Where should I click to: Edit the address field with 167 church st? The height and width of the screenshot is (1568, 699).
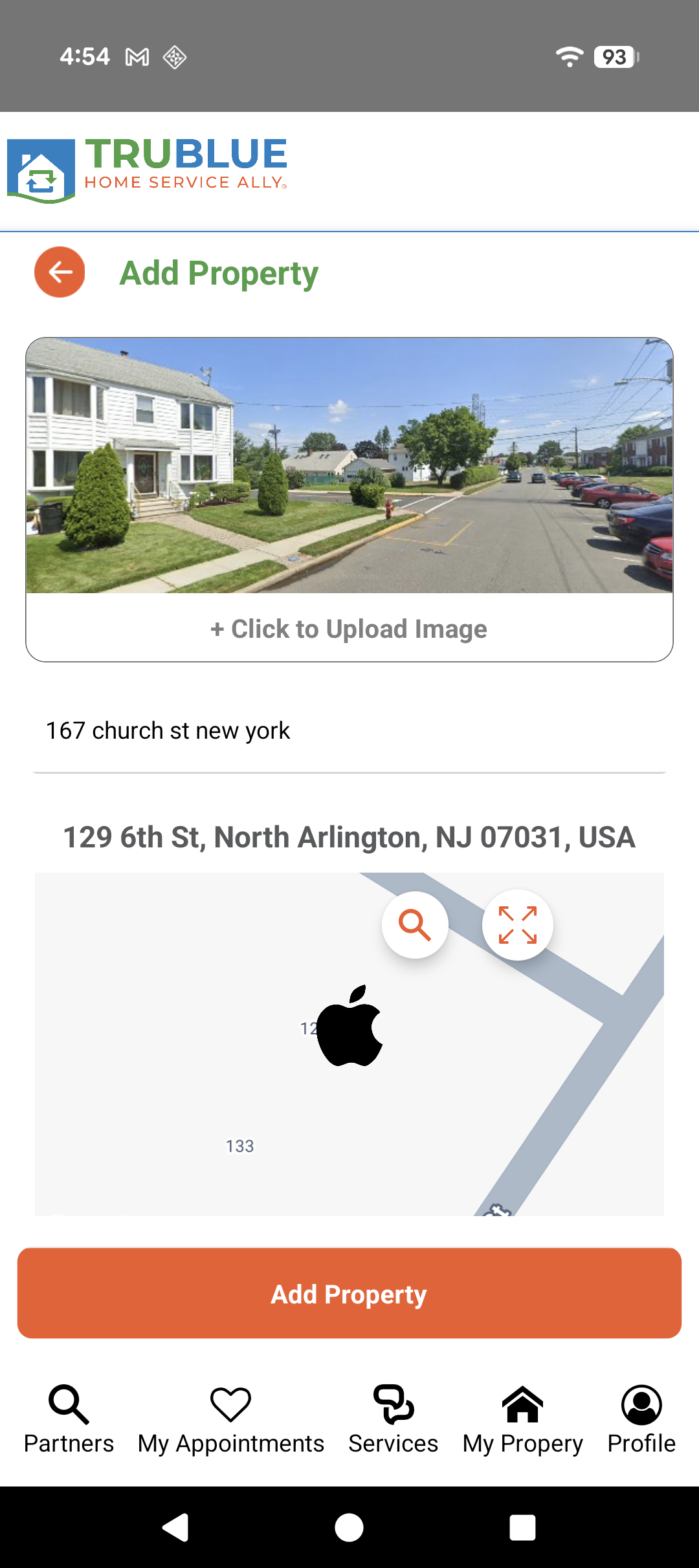click(349, 731)
